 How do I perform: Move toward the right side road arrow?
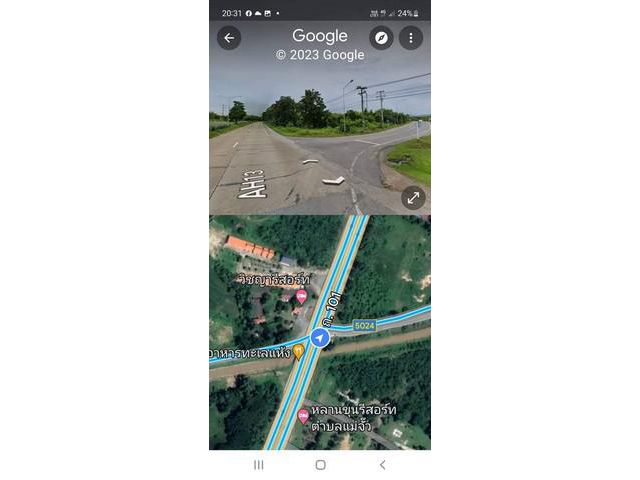[x=334, y=180]
